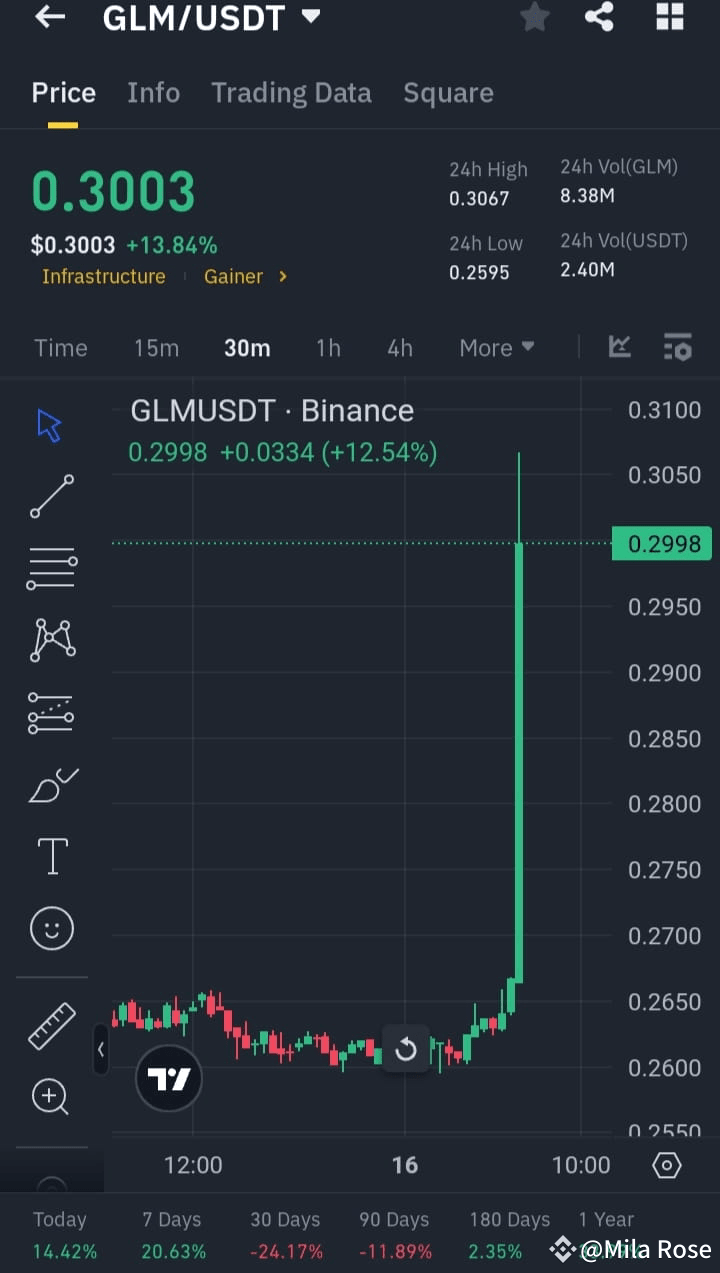720x1273 pixels.
Task: Select the XABCD pattern tool
Action: tap(51, 640)
